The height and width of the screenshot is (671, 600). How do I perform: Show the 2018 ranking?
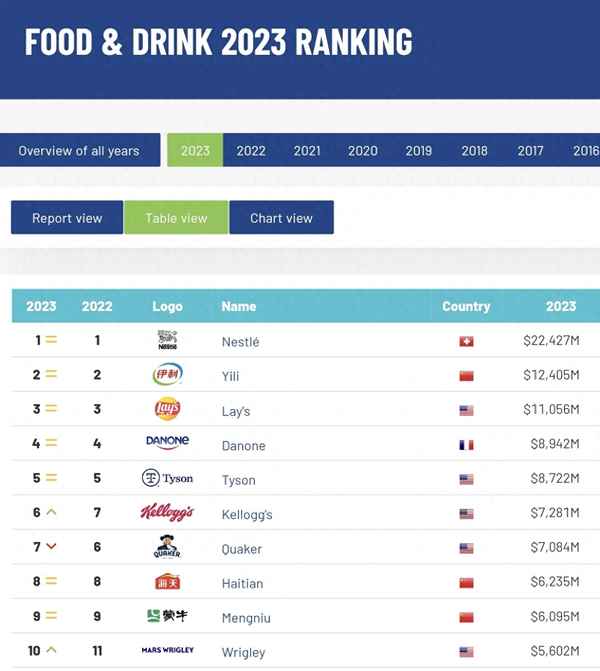click(x=474, y=151)
